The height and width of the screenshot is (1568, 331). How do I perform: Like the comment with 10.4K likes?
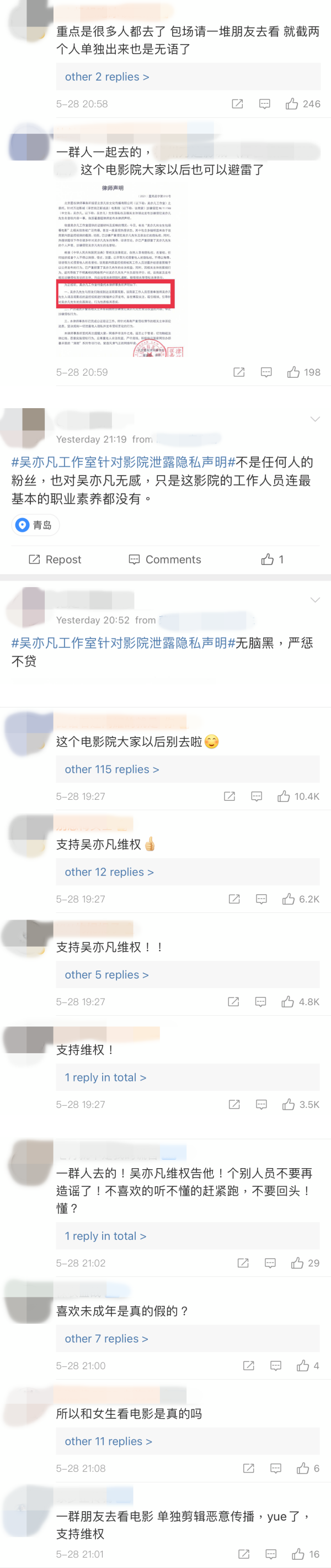pos(284,796)
